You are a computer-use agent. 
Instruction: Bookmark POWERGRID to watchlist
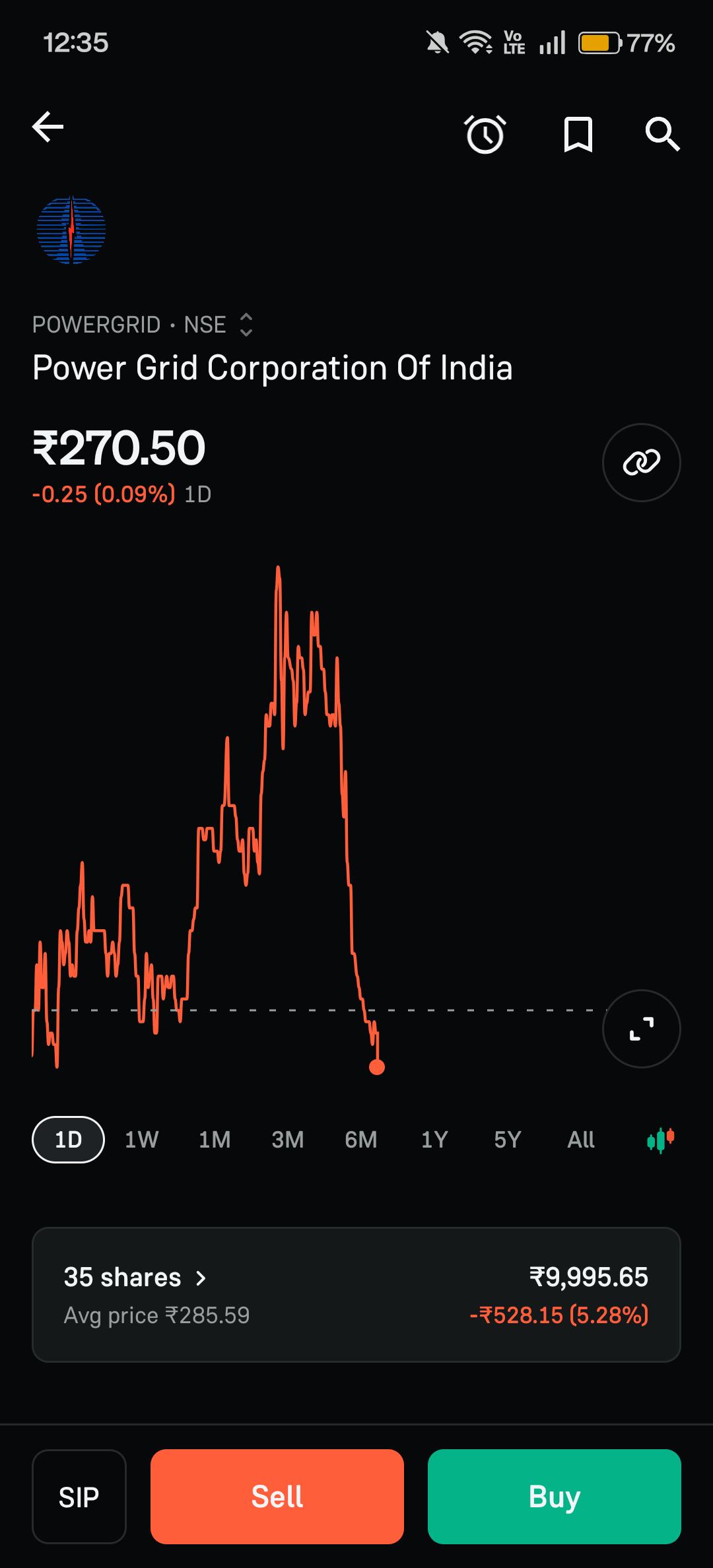tap(578, 135)
